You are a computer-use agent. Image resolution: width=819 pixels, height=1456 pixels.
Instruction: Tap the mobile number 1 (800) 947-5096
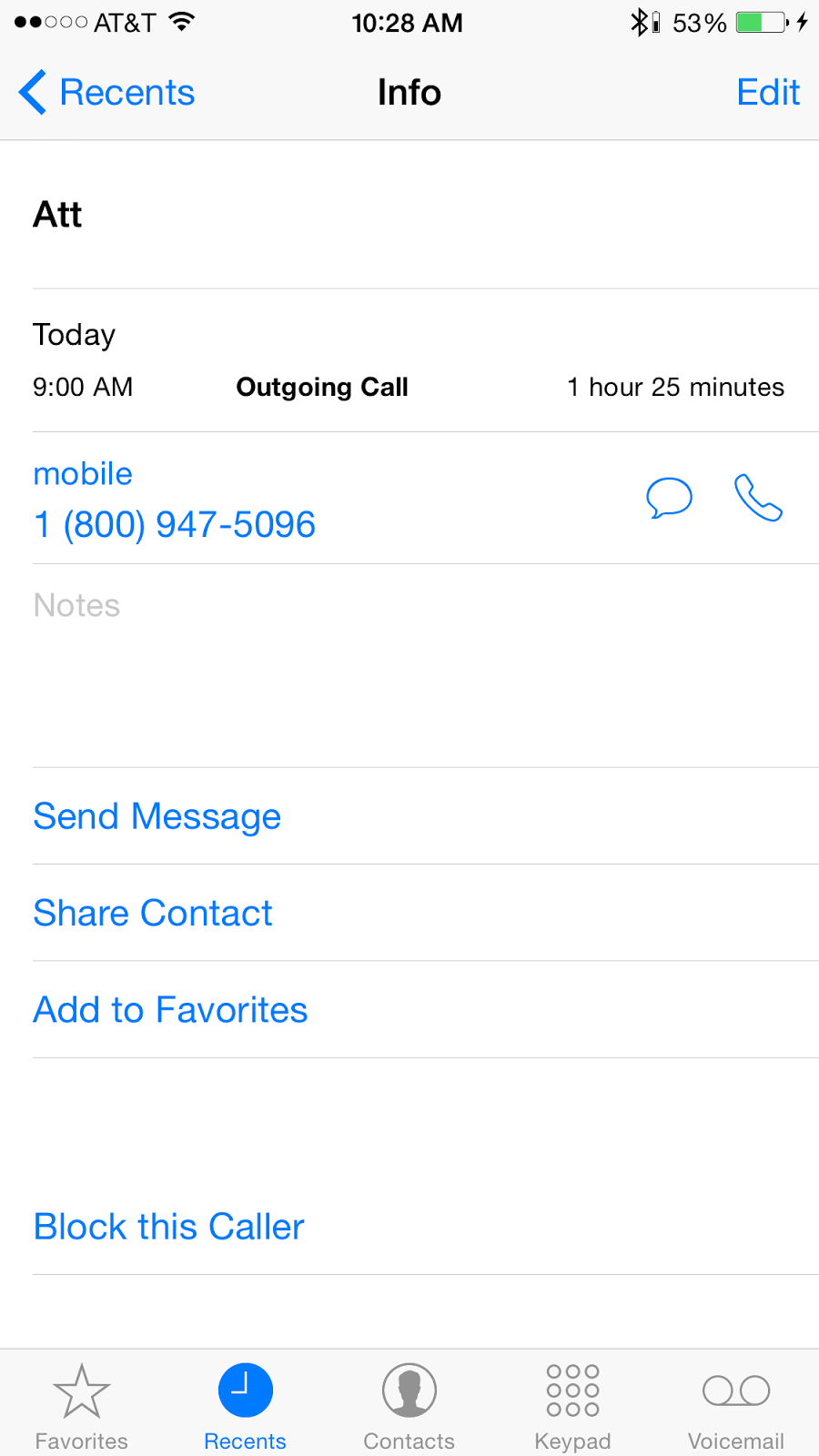pos(175,524)
